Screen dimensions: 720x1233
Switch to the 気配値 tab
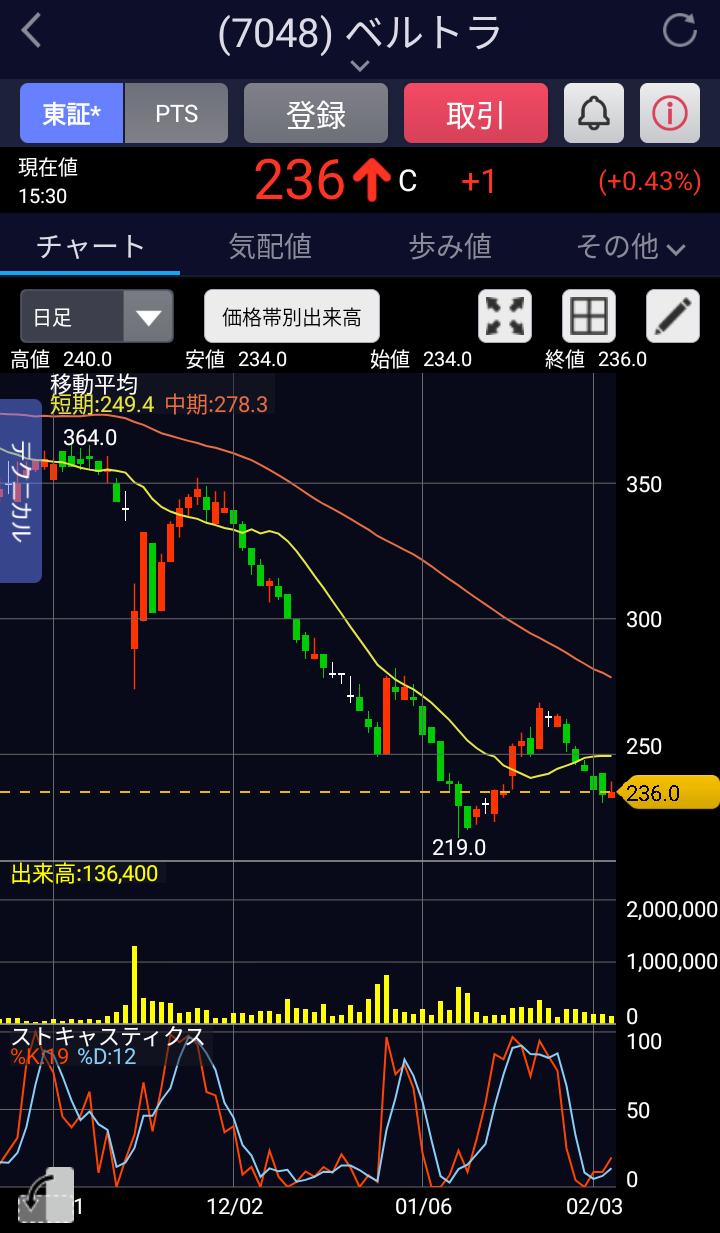270,246
